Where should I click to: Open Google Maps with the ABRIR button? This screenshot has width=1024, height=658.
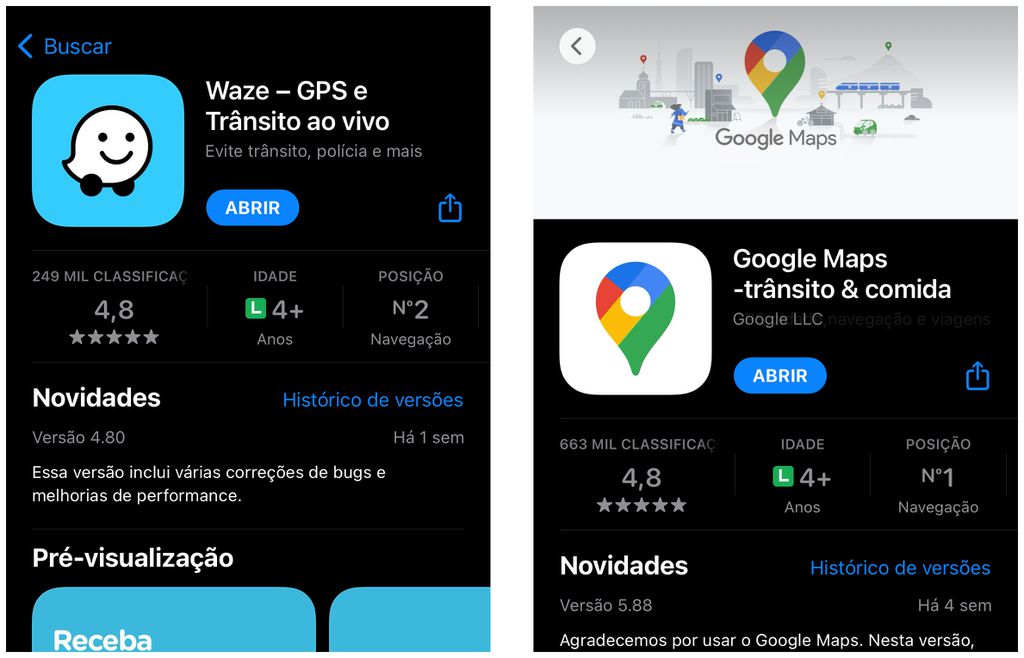pyautogui.click(x=779, y=376)
